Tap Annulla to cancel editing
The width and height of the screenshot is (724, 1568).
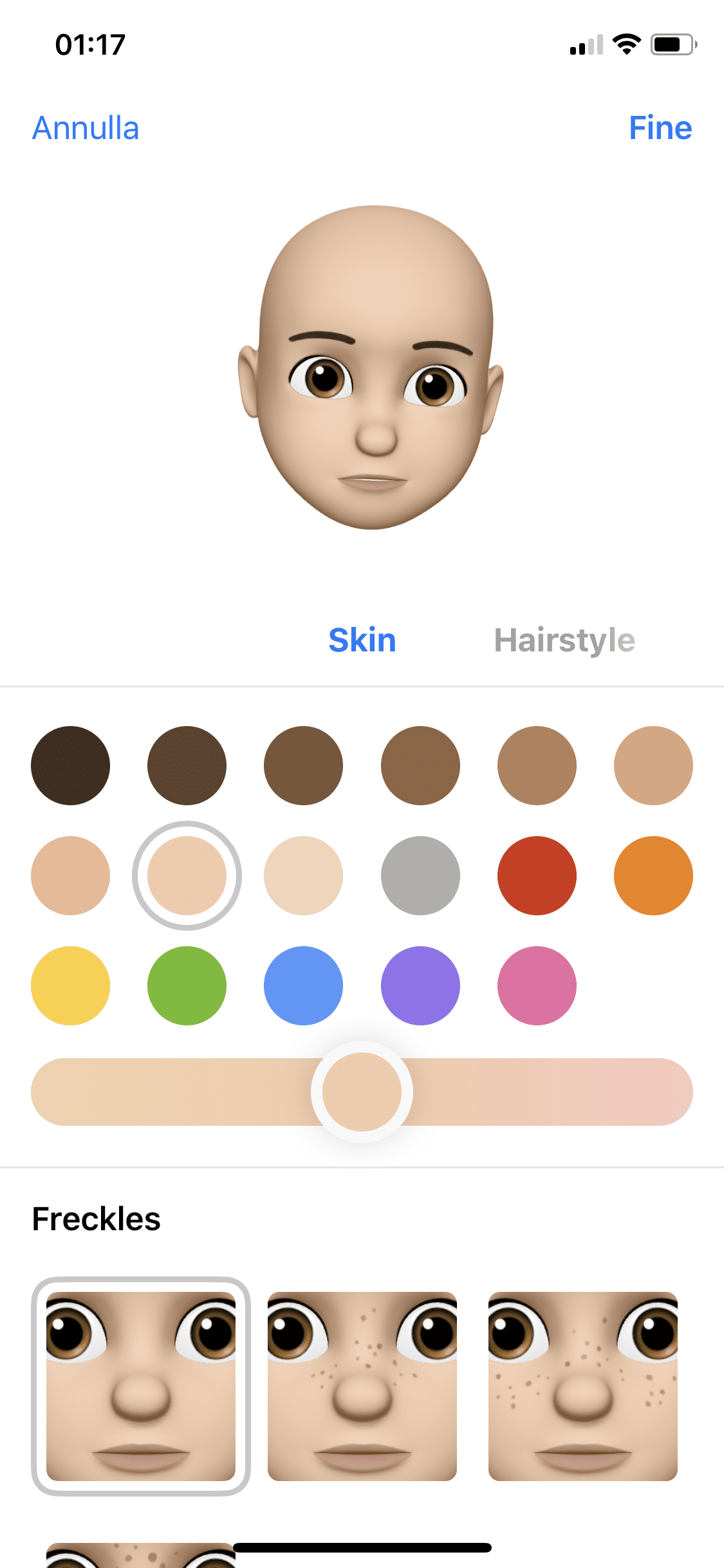86,127
